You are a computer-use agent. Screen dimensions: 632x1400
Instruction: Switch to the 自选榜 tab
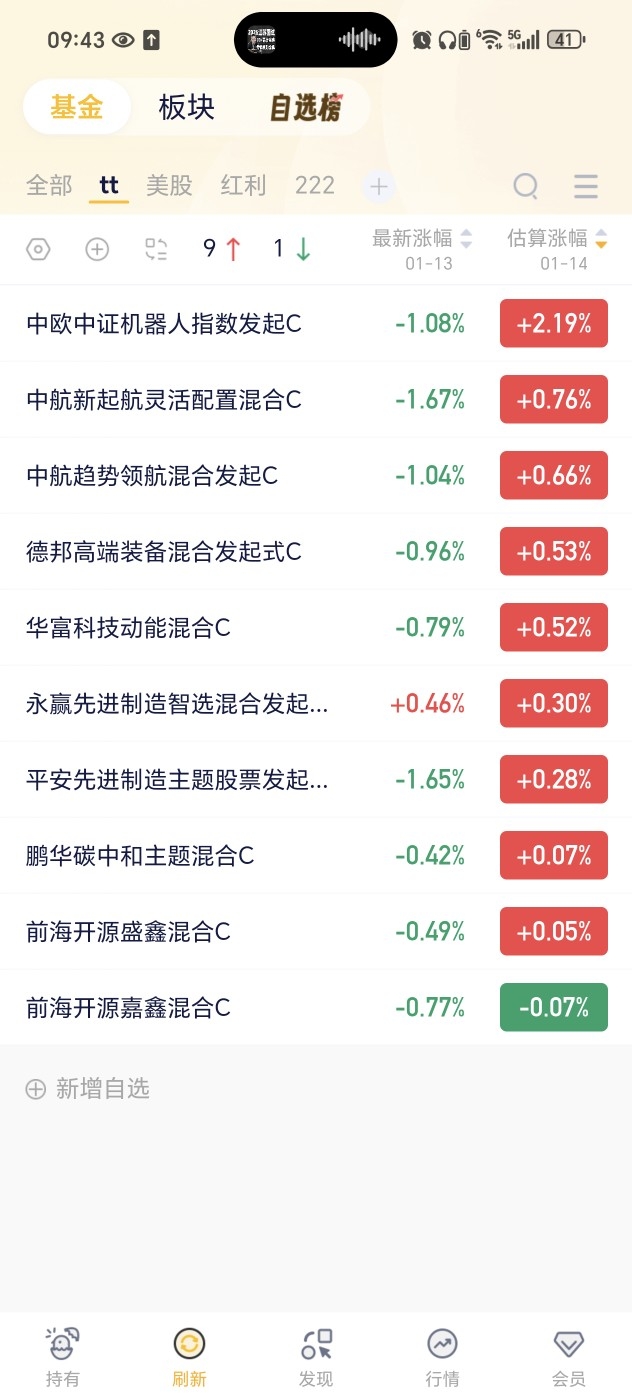click(306, 108)
